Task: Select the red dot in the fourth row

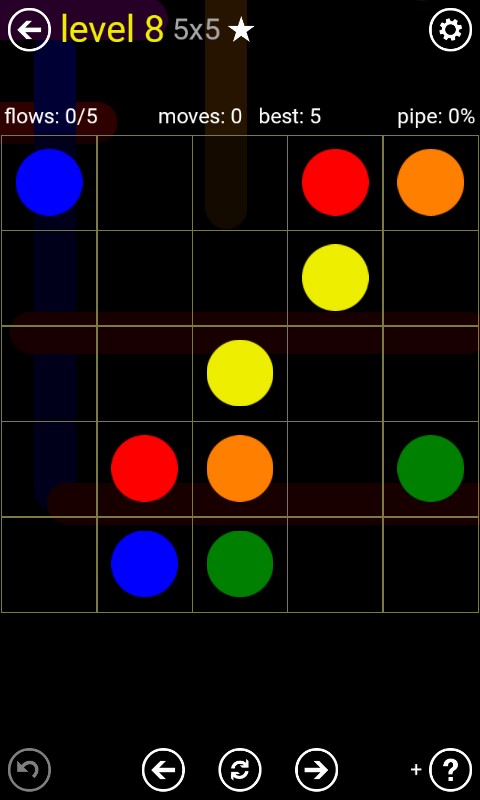Action: pos(144,468)
